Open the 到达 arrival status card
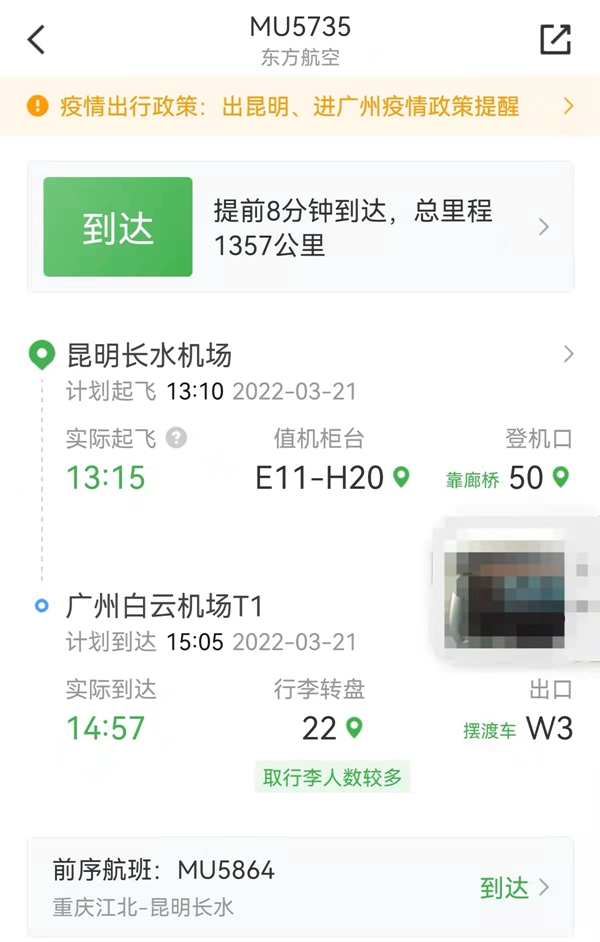The image size is (600, 942). (x=300, y=227)
